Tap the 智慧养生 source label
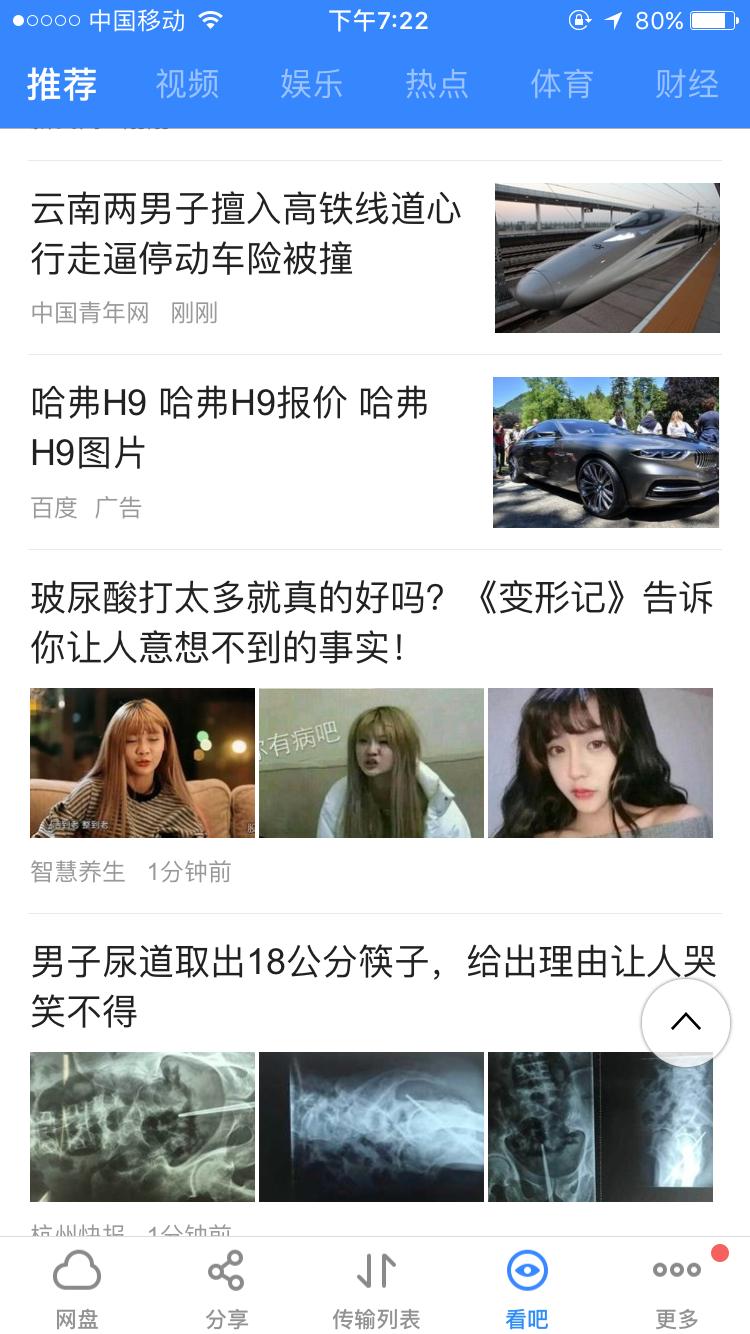The height and width of the screenshot is (1334, 750). (x=79, y=872)
